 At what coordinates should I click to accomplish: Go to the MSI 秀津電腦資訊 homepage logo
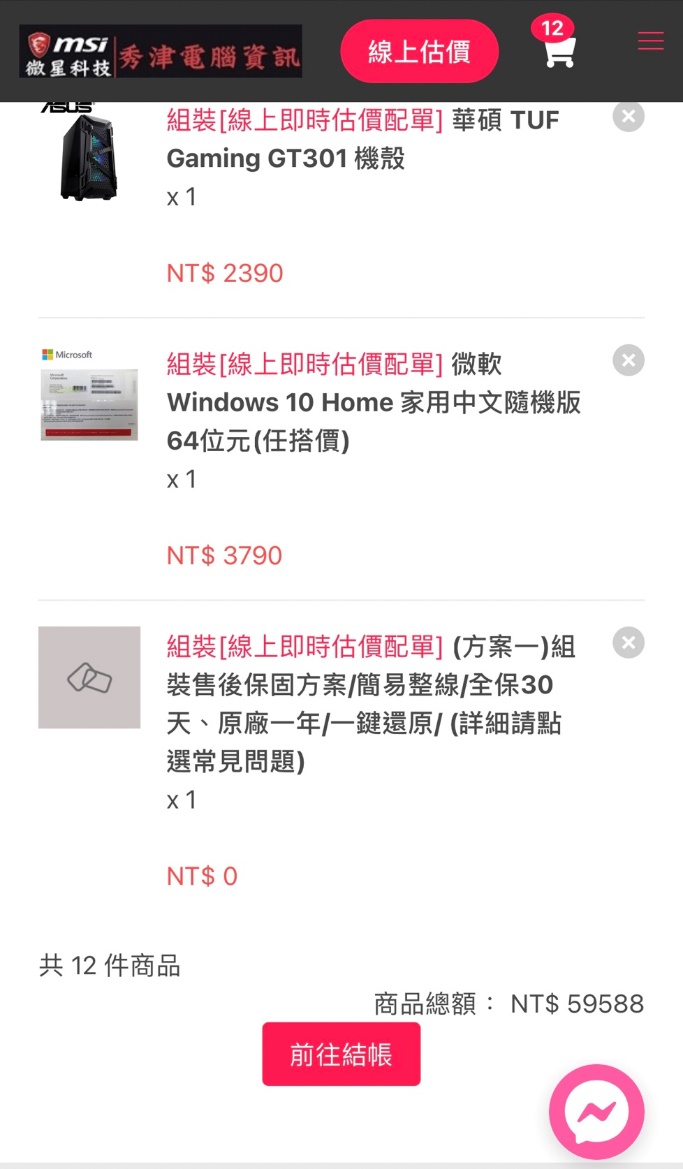point(160,51)
